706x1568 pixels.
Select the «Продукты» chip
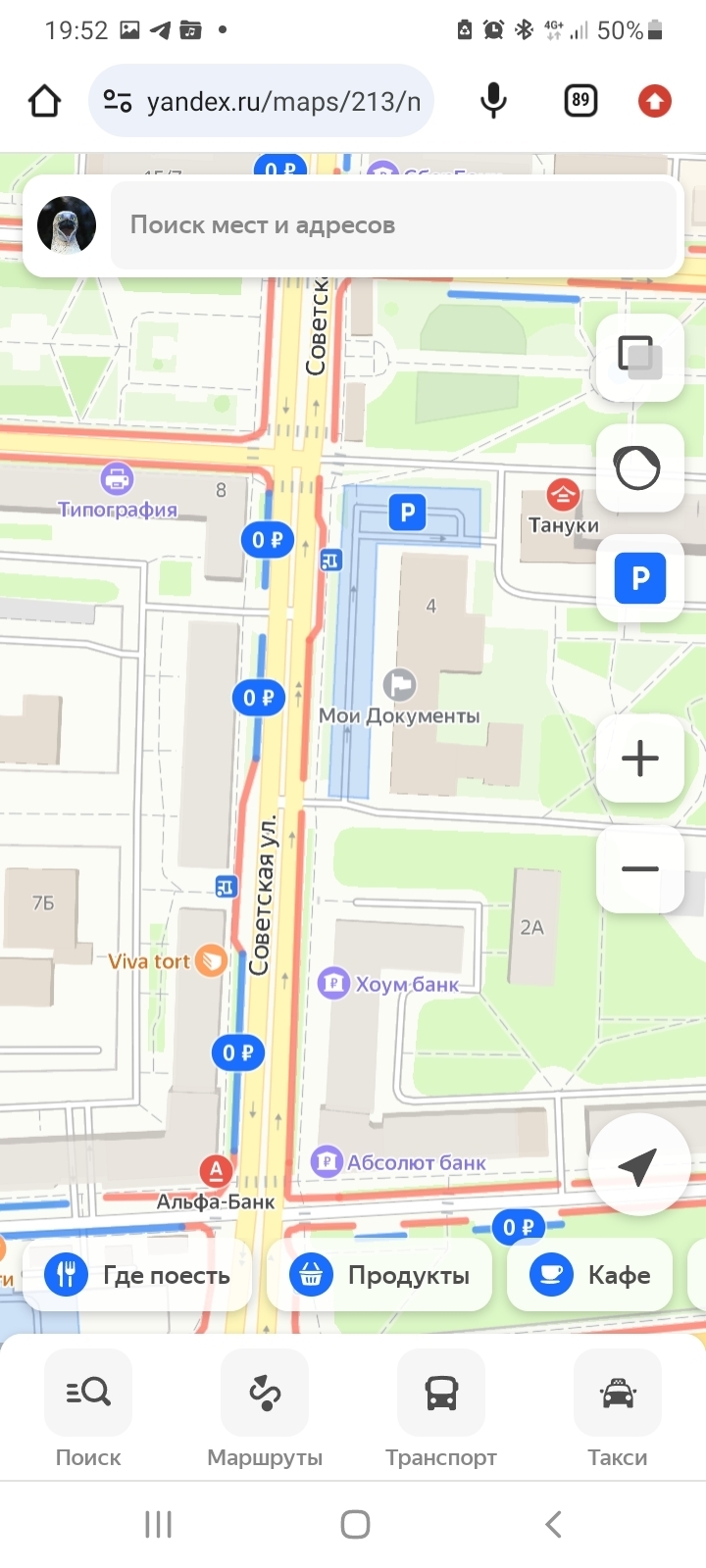pos(379,1275)
